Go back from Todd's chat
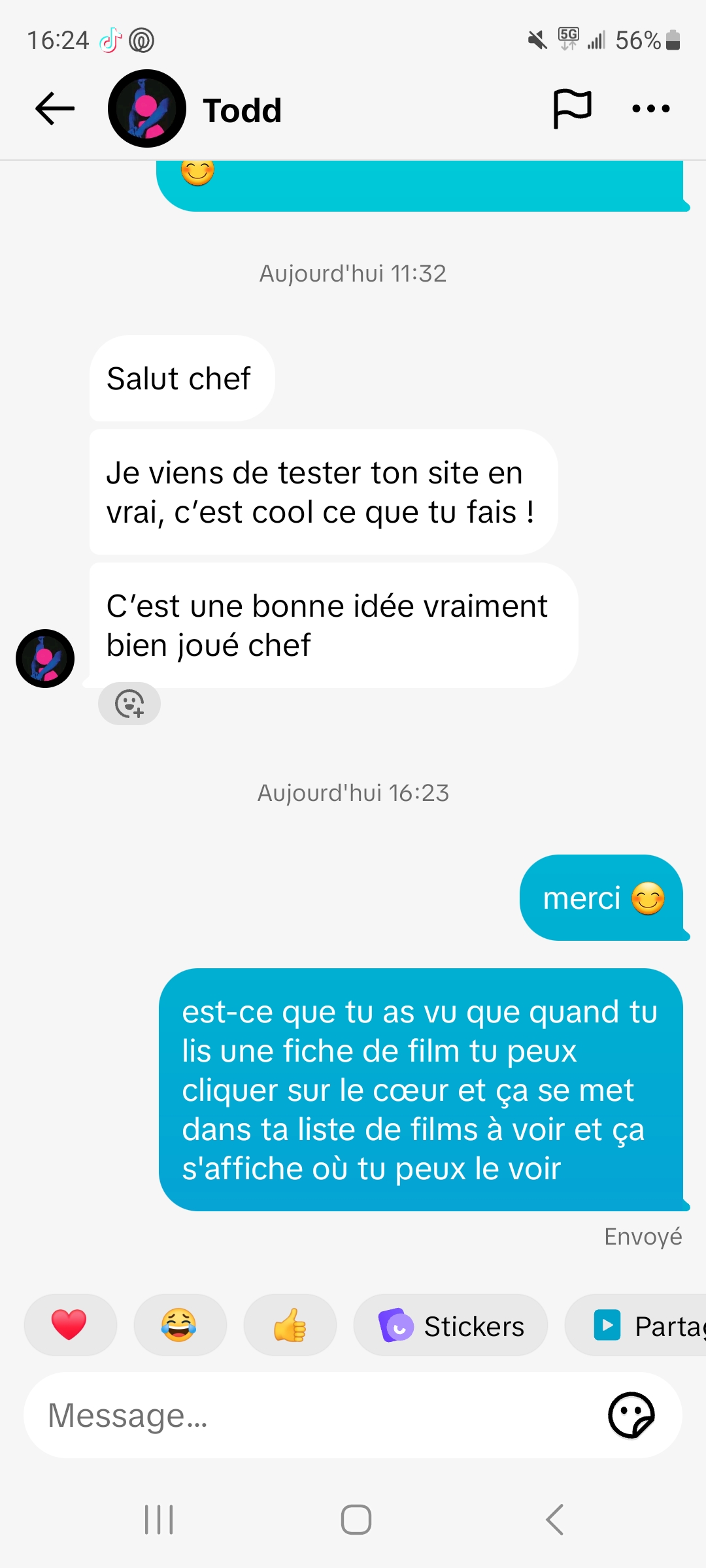This screenshot has width=706, height=1568. (55, 108)
